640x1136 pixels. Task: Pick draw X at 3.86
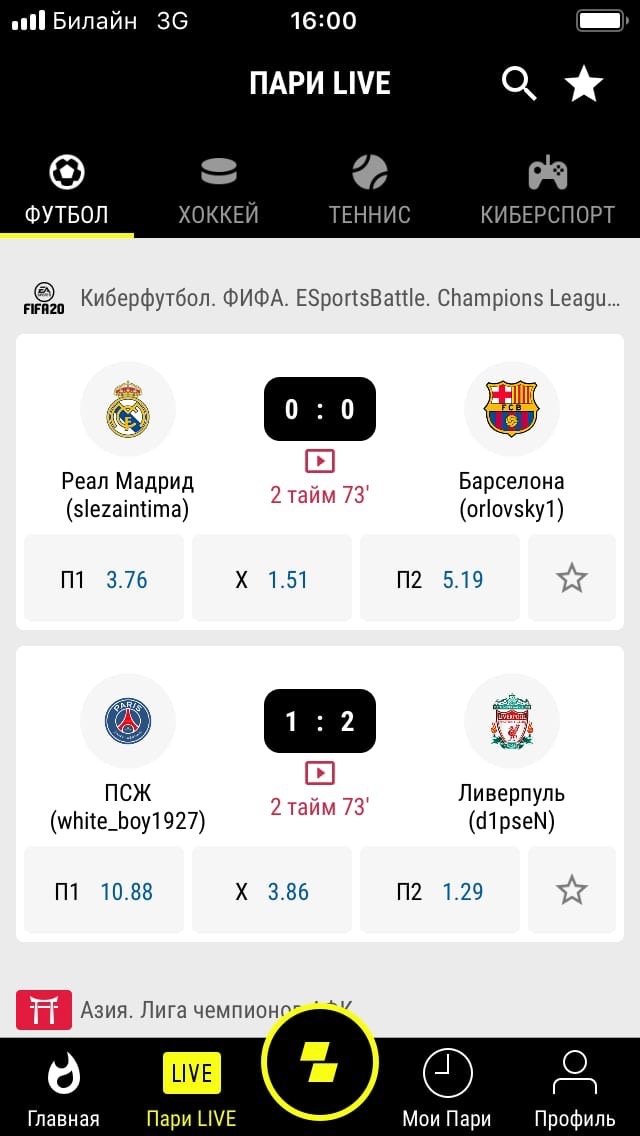click(x=272, y=891)
